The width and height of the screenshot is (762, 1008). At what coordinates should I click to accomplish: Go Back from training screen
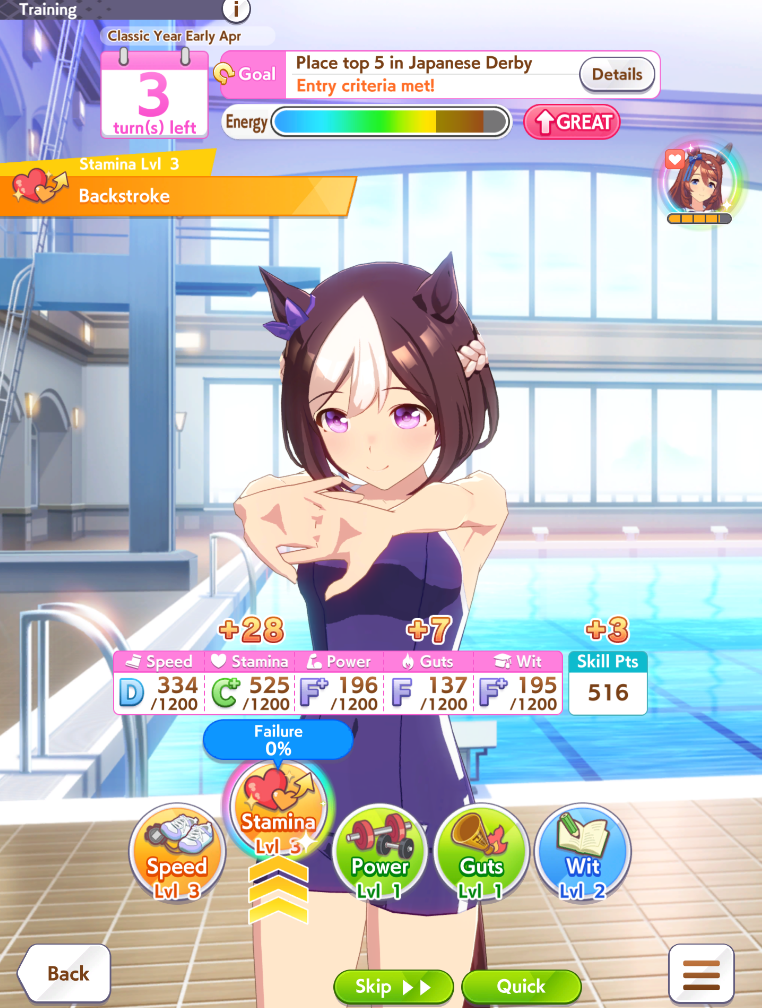click(x=64, y=973)
